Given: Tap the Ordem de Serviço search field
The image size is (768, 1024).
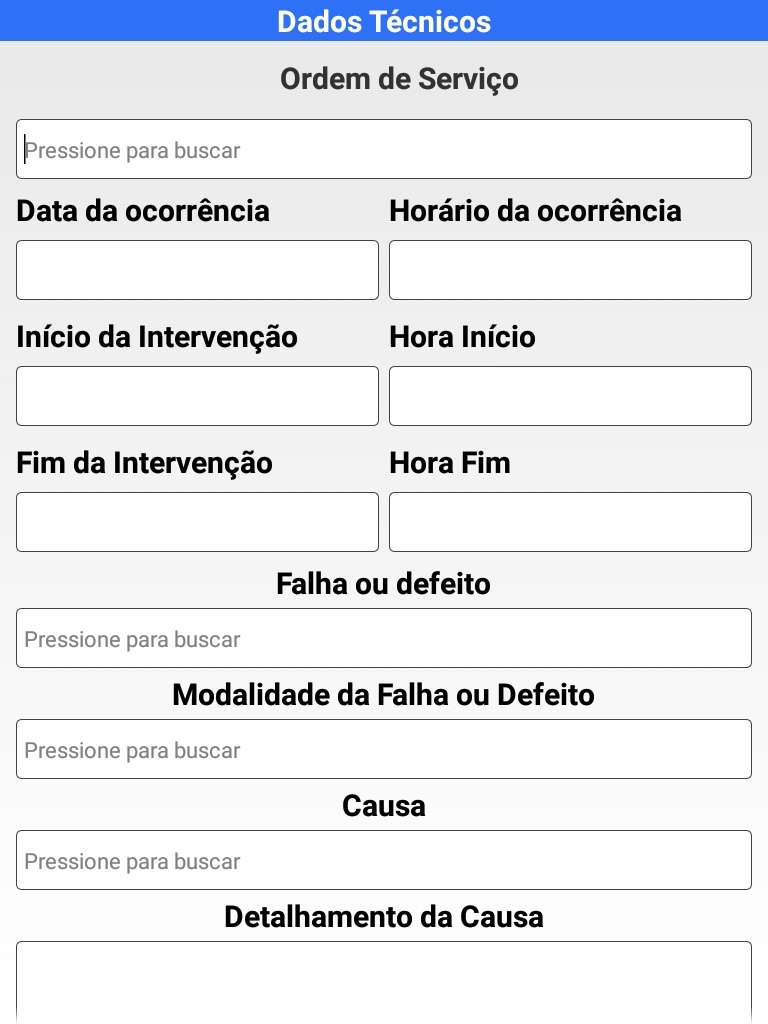Looking at the screenshot, I should click(x=384, y=150).
